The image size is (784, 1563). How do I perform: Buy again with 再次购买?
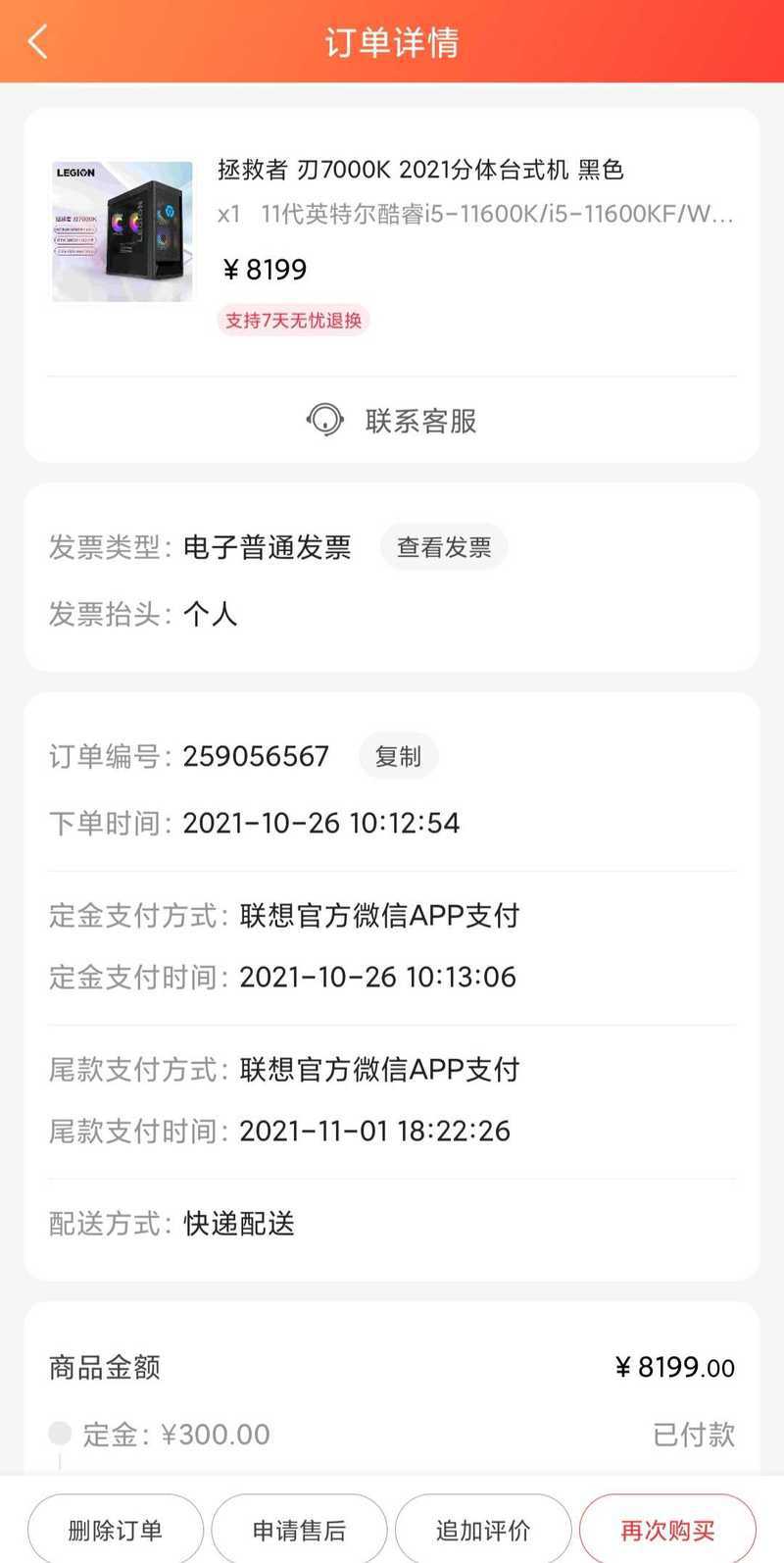click(x=667, y=1529)
